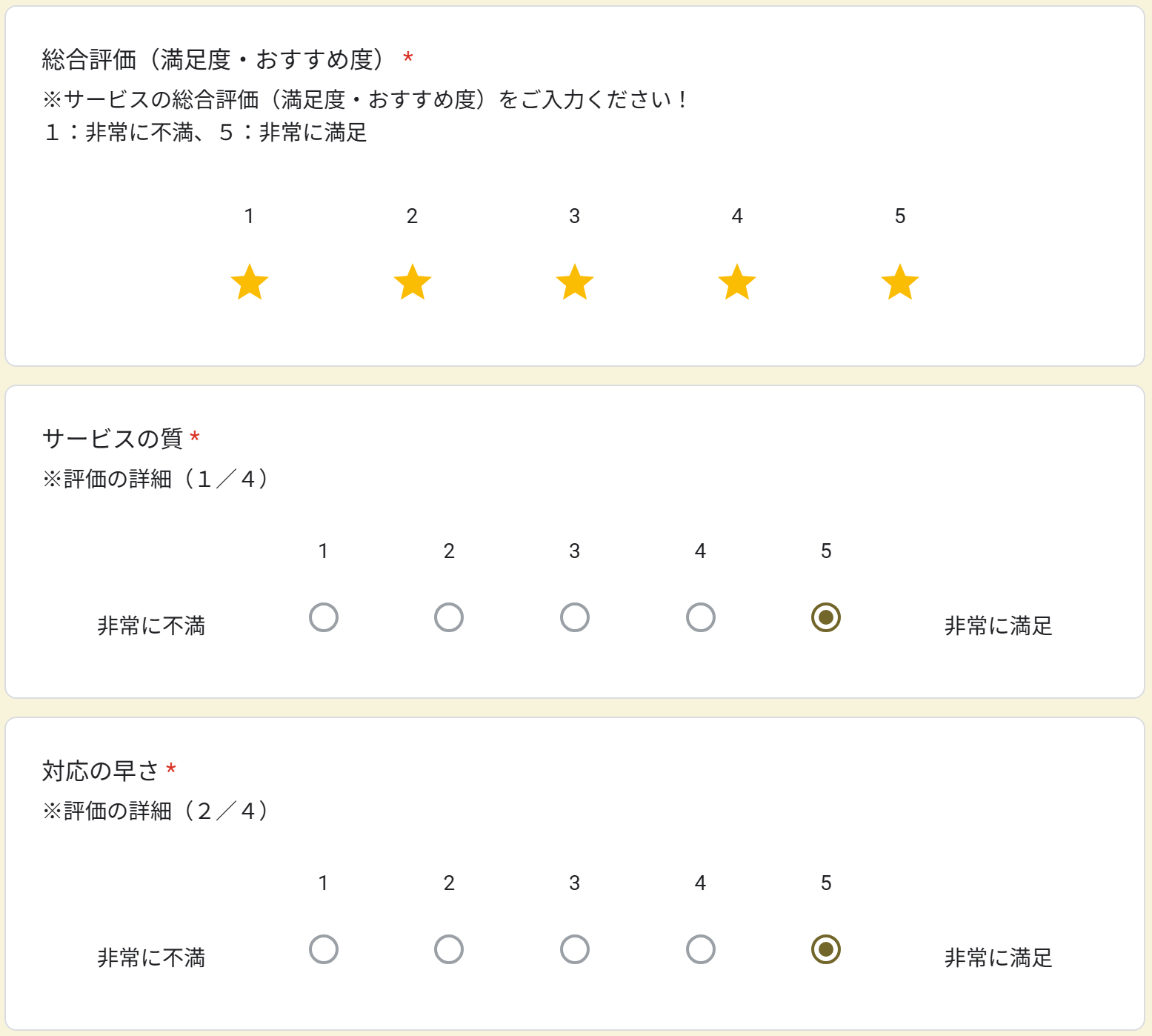Tap the selected 5 for 対応の早さ
1152x1036 pixels.
(x=826, y=949)
